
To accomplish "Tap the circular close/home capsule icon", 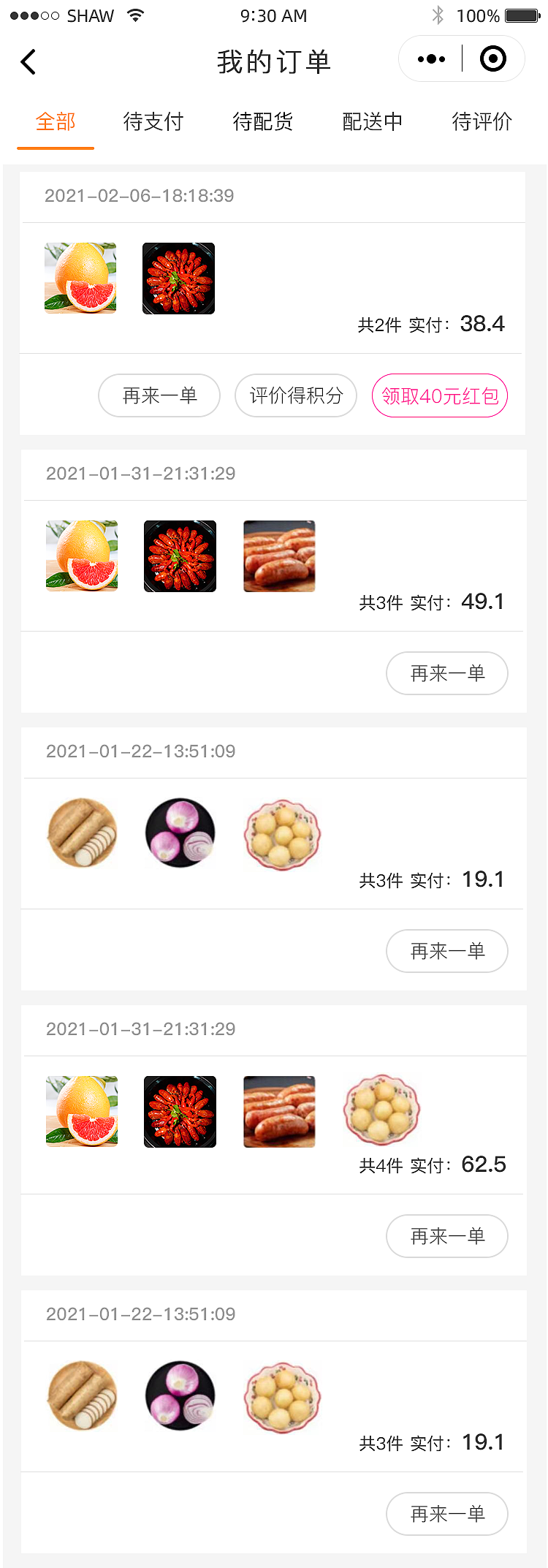I will (x=492, y=58).
